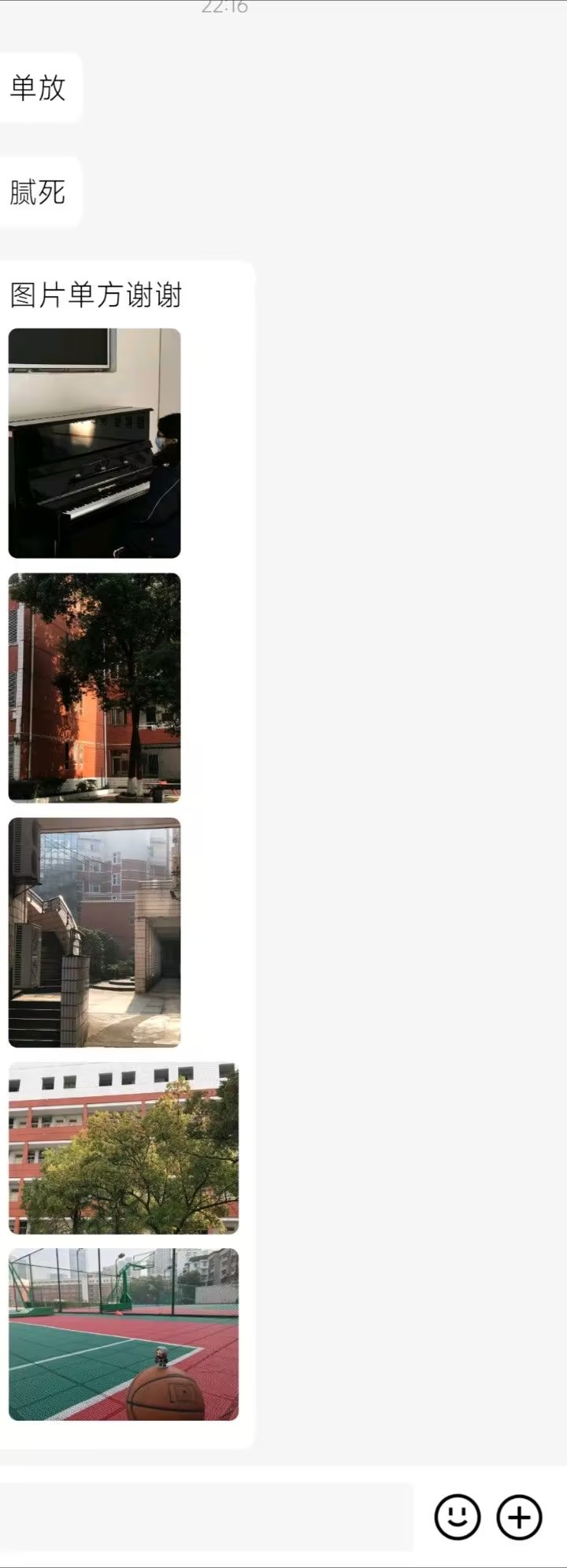Open the stairway courtyard photo
This screenshot has height=1568, width=567.
click(94, 932)
